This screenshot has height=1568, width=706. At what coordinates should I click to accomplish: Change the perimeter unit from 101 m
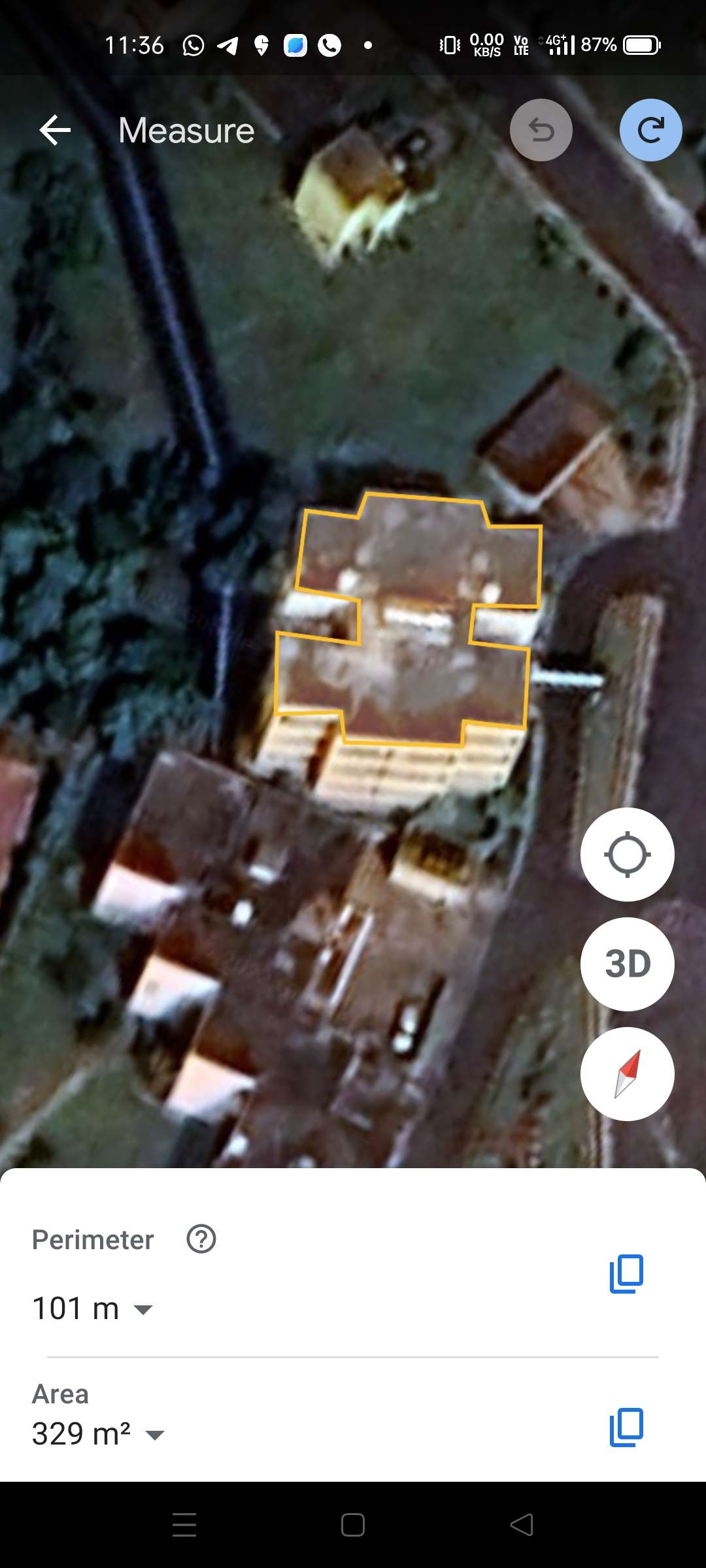(92, 1309)
